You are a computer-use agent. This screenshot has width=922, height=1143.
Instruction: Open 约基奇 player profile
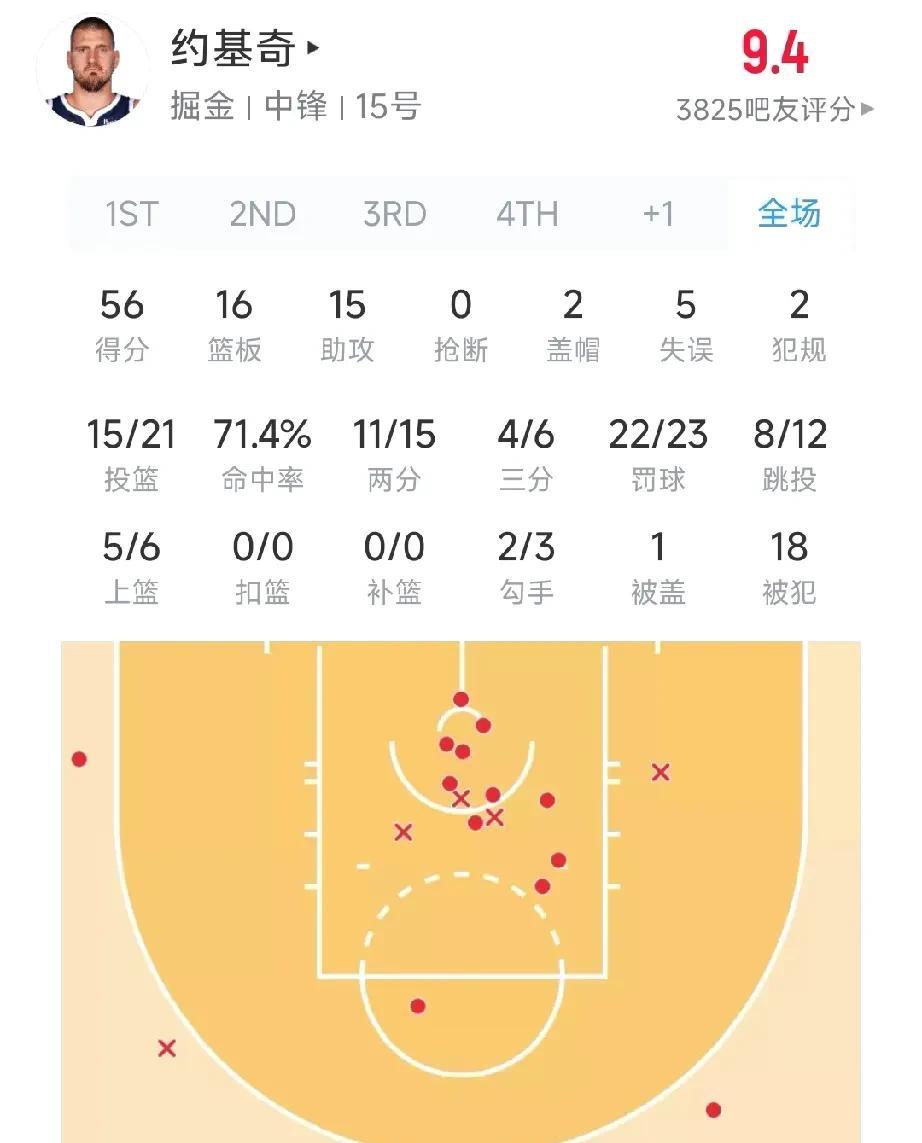click(245, 48)
